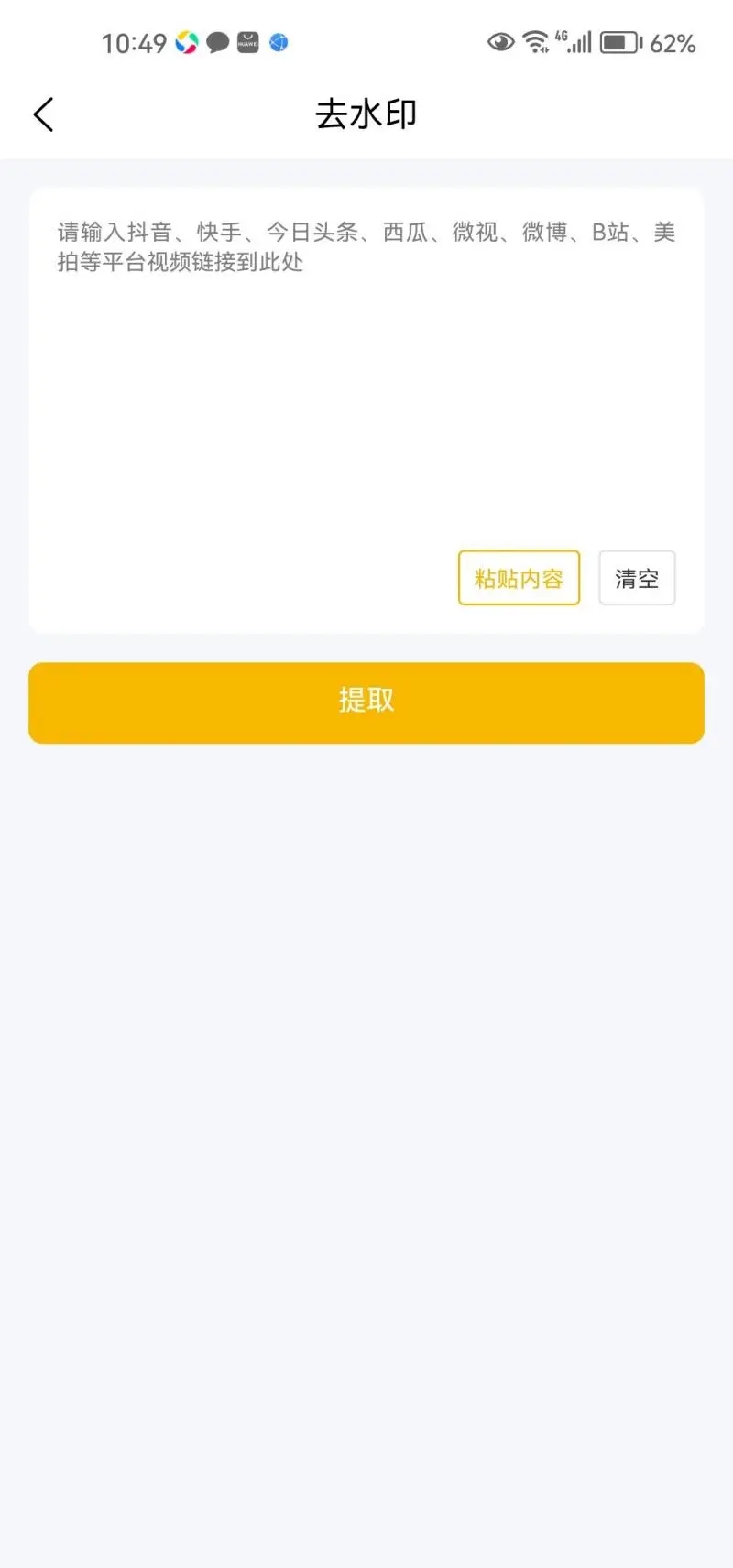Tap the 粘贴内容 paste content button
Image resolution: width=733 pixels, height=1568 pixels.
[519, 578]
